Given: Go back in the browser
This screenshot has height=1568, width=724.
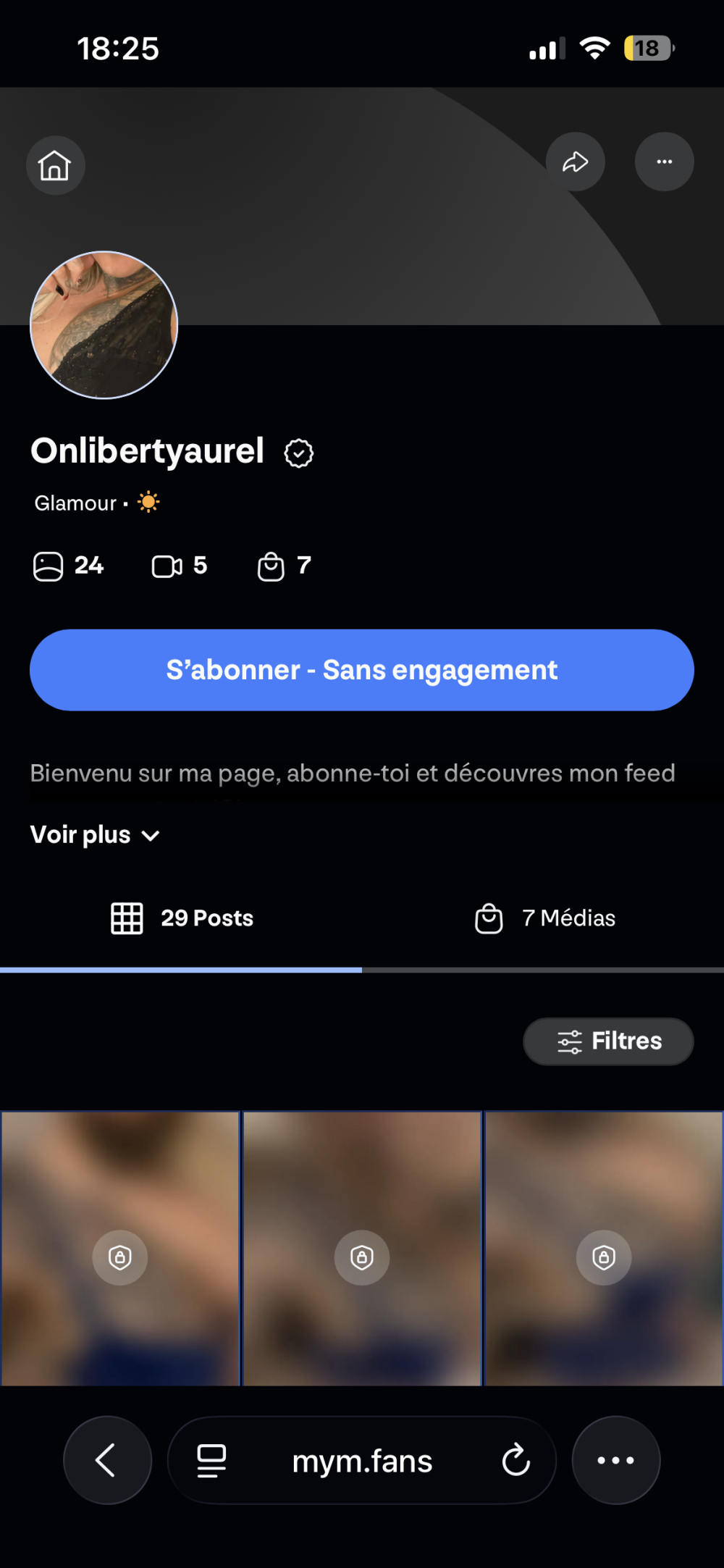Looking at the screenshot, I should pos(107,1460).
